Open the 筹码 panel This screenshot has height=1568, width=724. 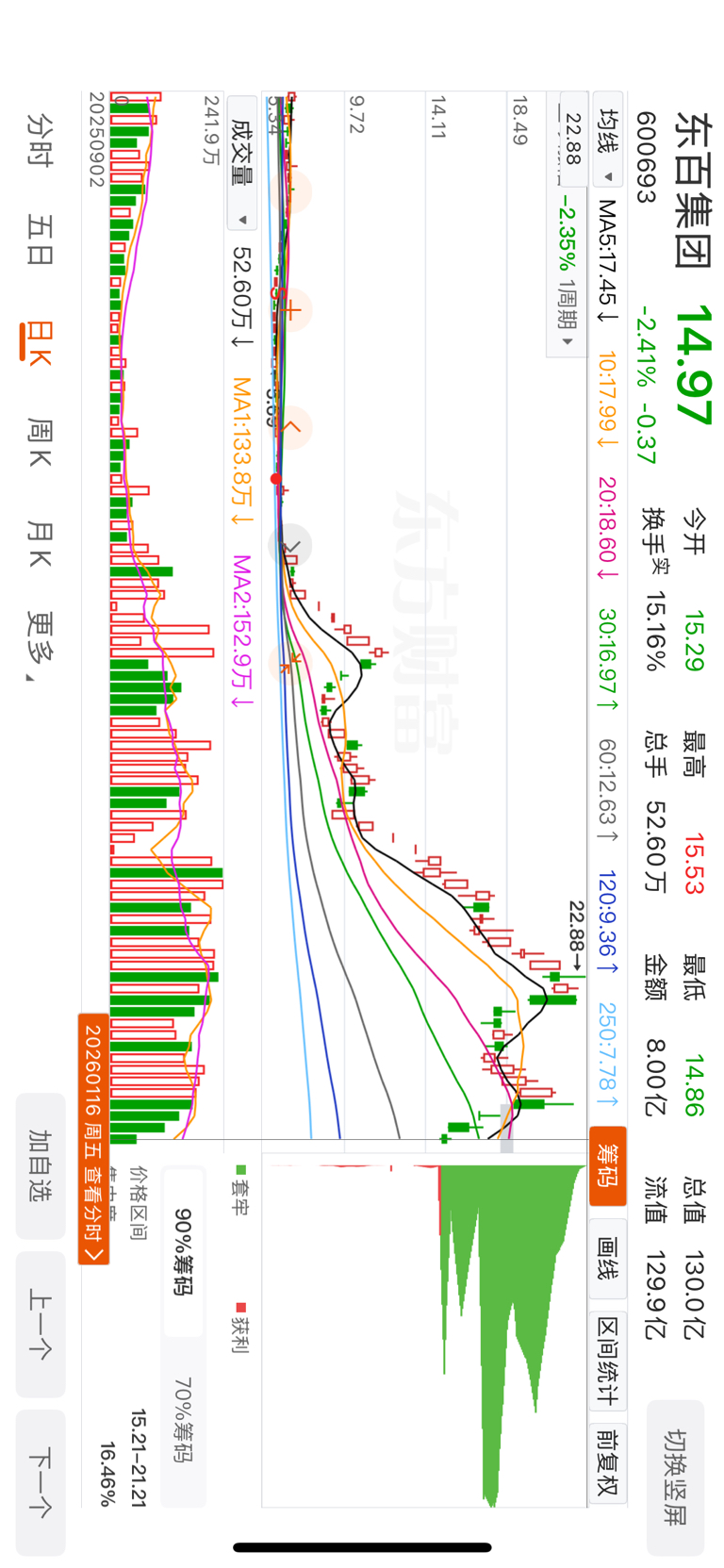click(608, 1165)
